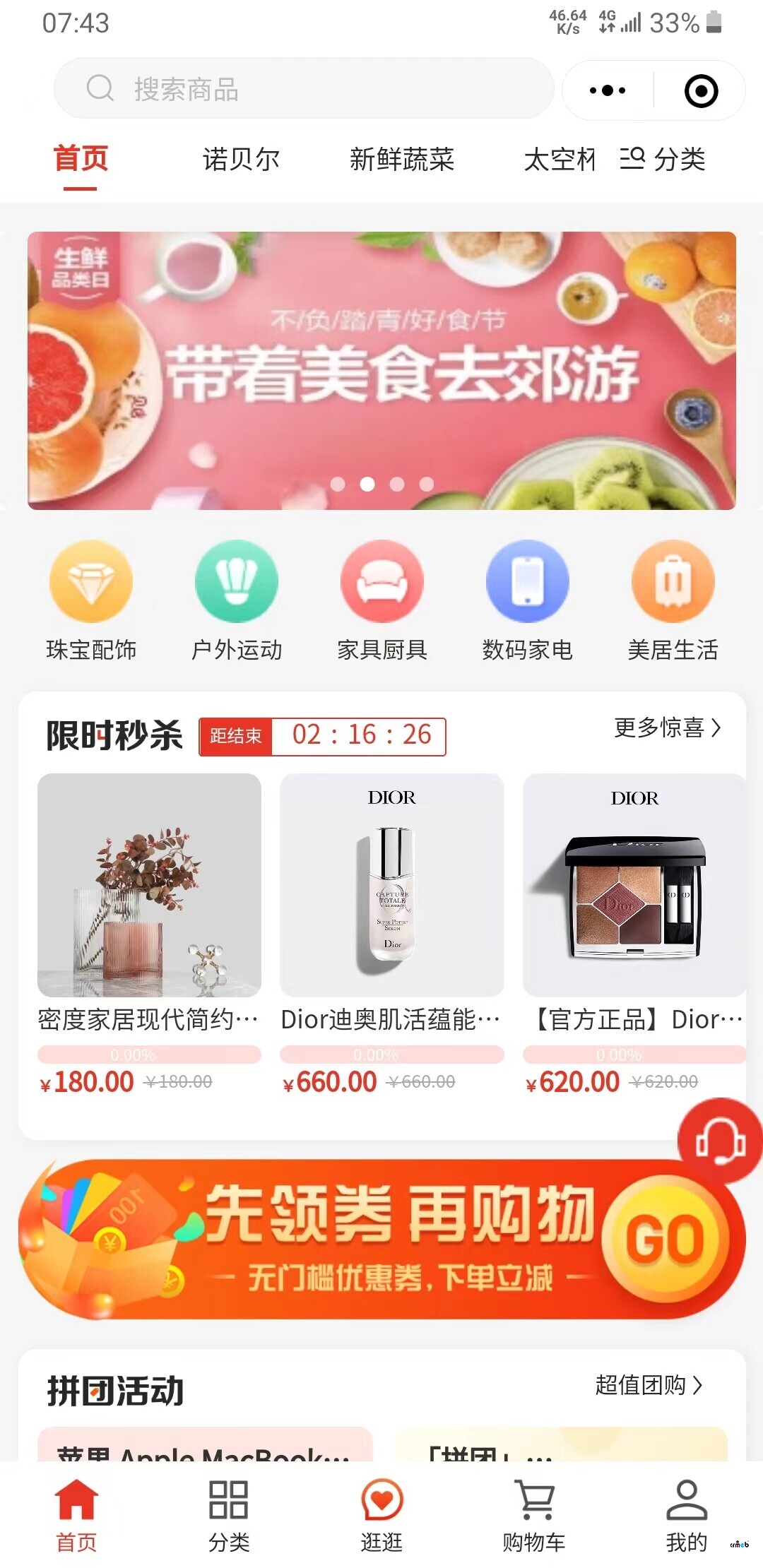763x1568 pixels.
Task: View 更多惊喜 flash sale items
Action: [667, 727]
